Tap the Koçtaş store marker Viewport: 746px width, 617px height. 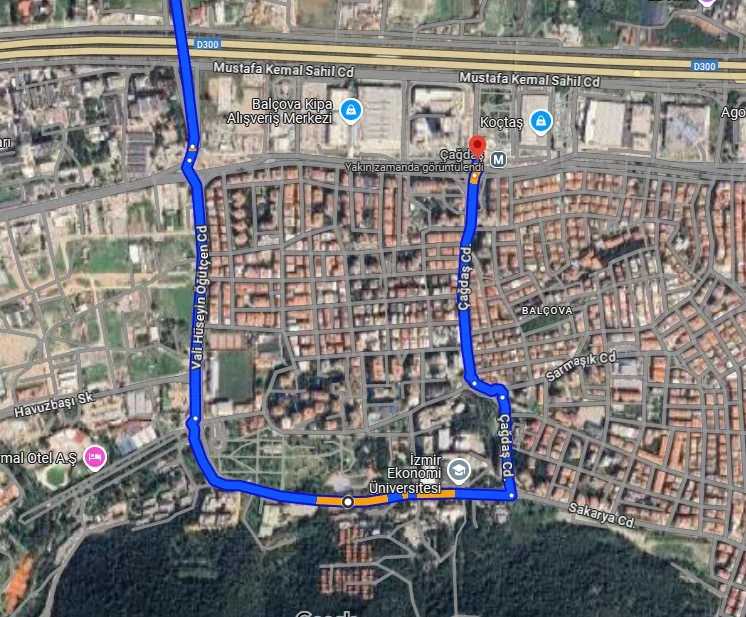tap(541, 122)
